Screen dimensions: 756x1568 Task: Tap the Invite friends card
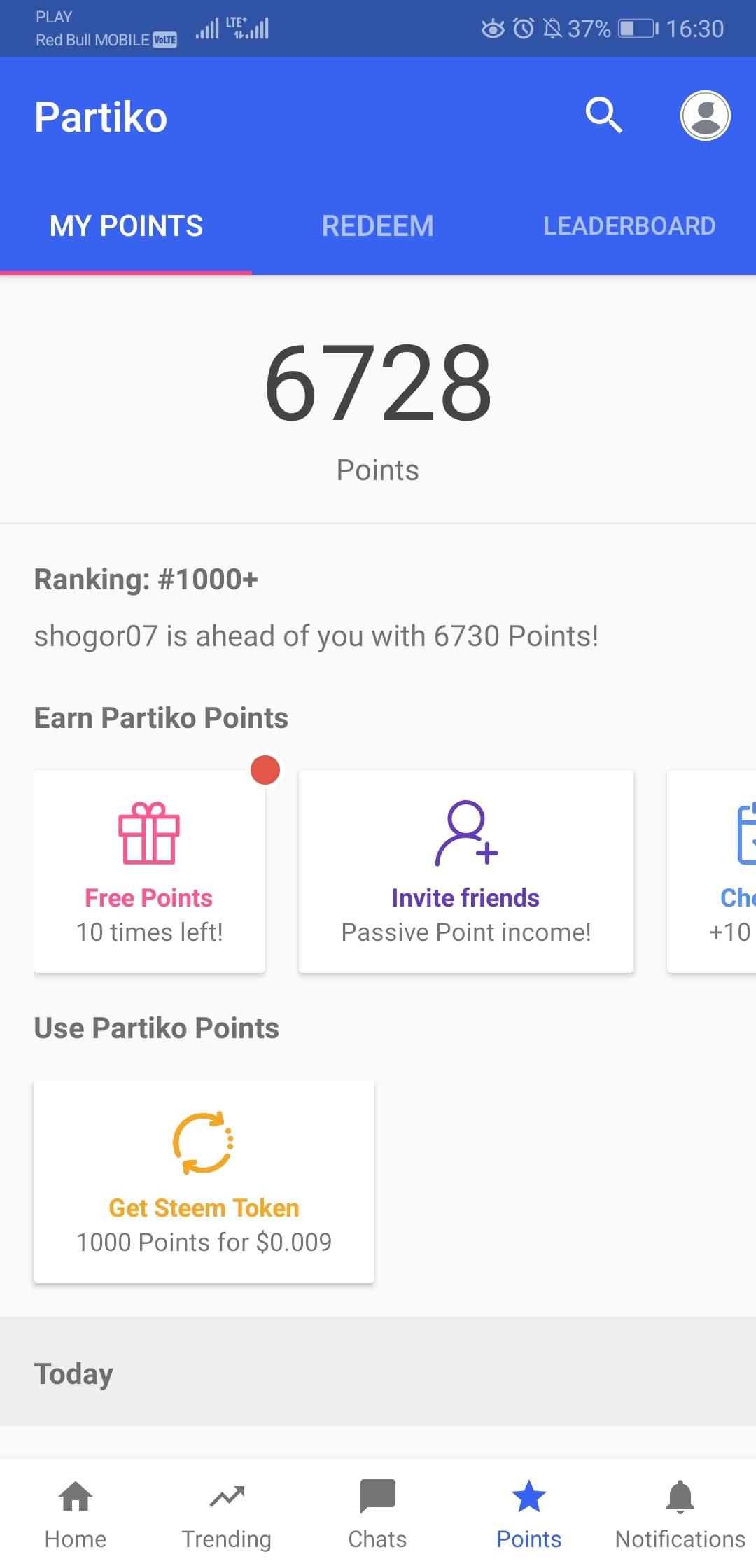pos(466,871)
